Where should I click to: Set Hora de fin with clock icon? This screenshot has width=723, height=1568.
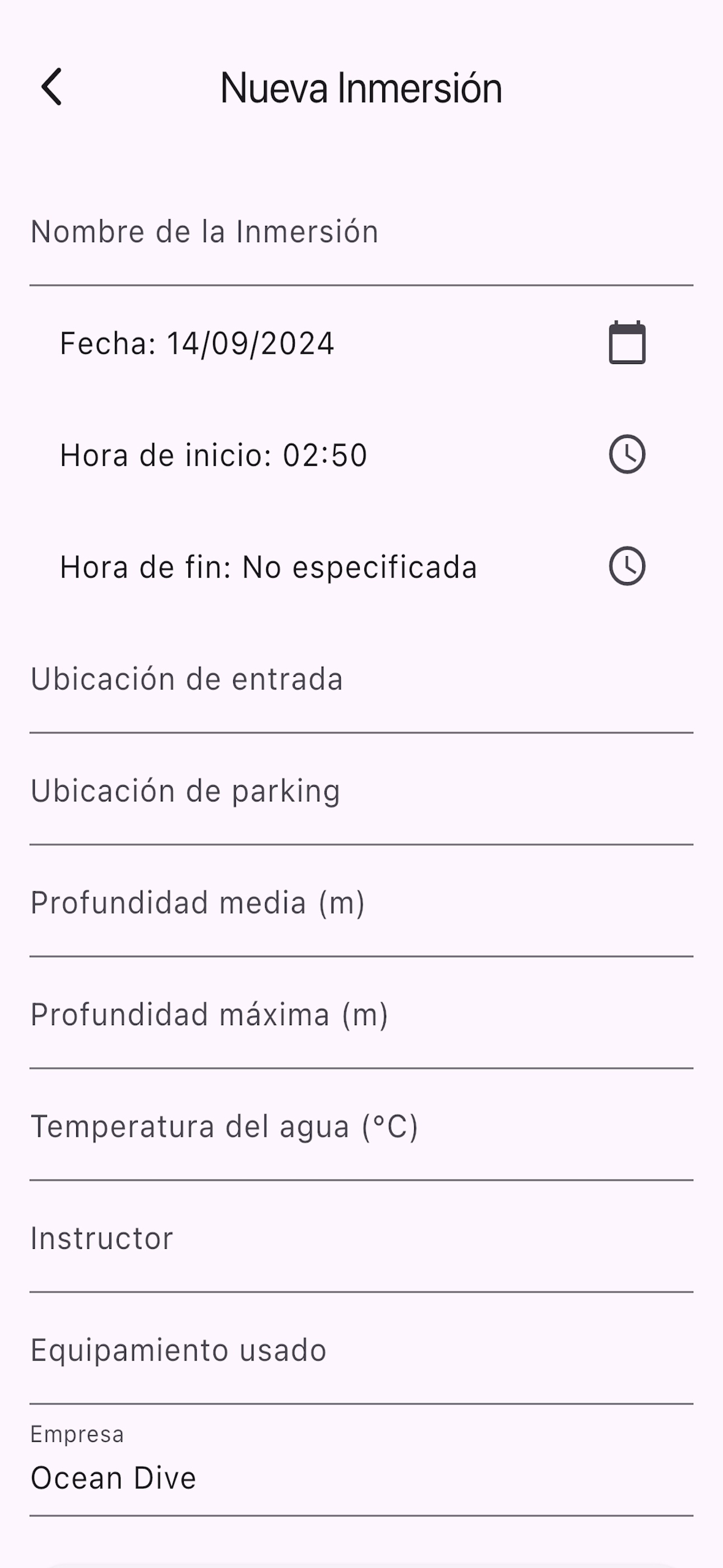coord(627,566)
